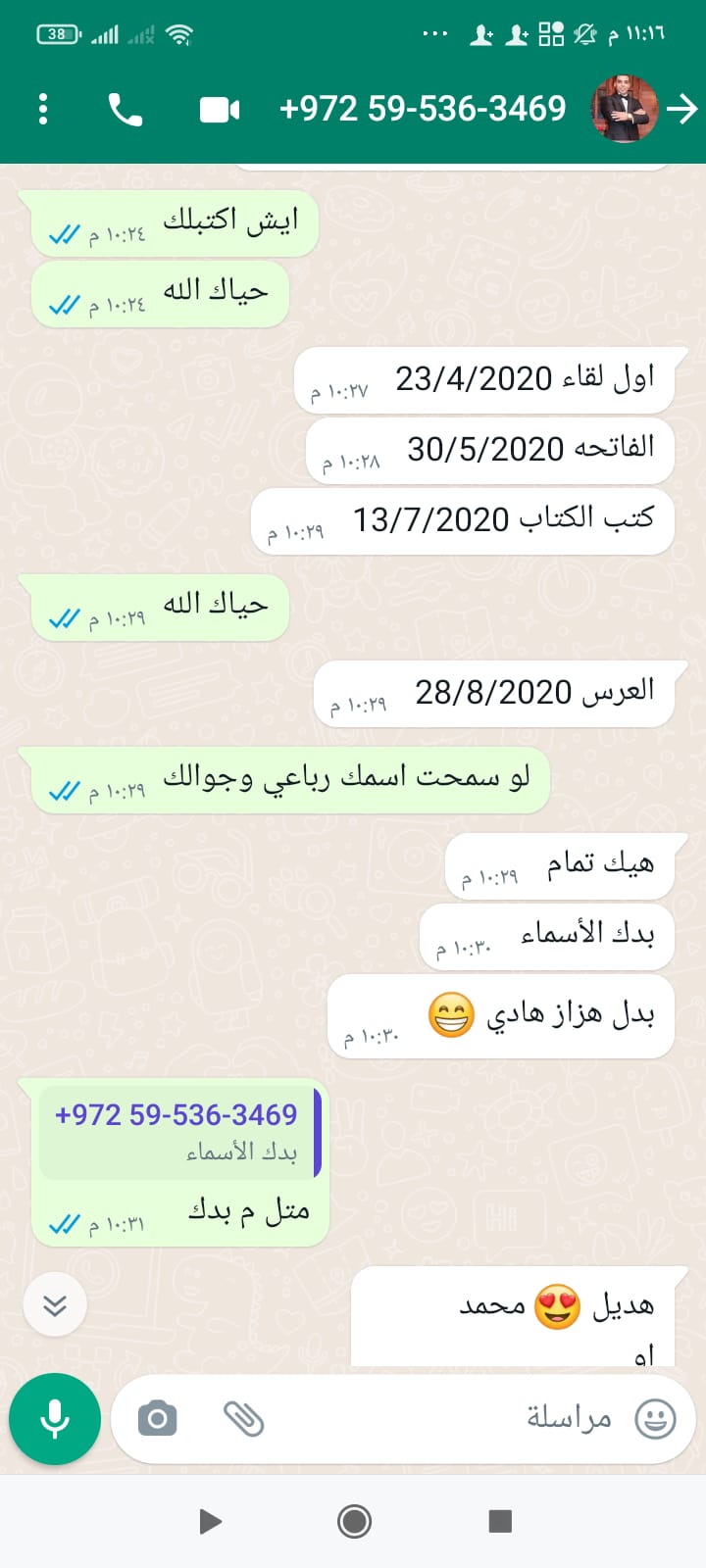Screen dimensions: 706x1568
Task: Record a voice message with the microphone
Action: coord(55,1418)
